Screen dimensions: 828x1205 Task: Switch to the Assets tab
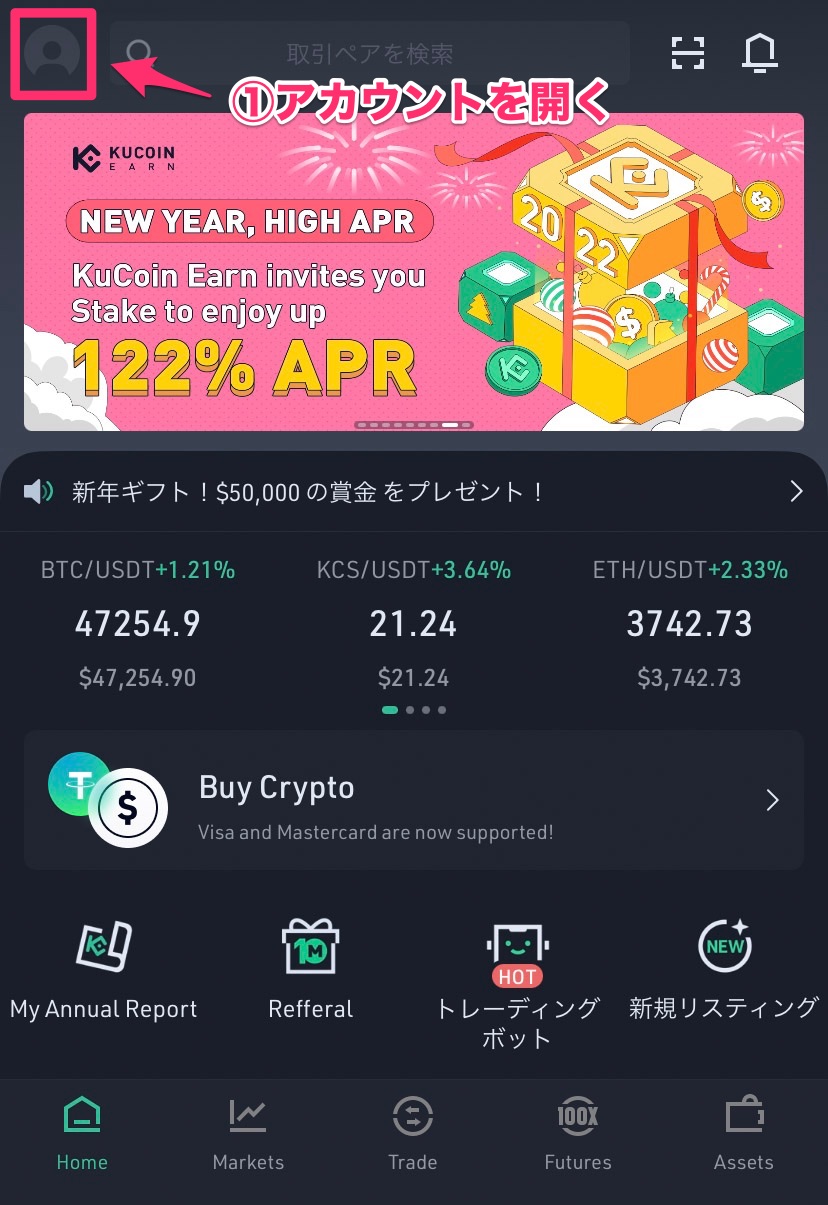[x=743, y=1134]
